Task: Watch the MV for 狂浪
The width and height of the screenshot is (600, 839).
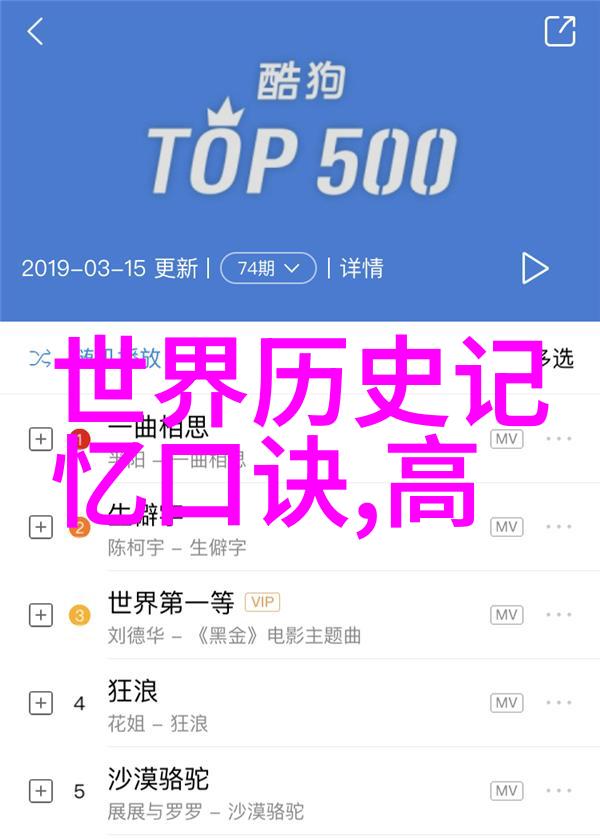Action: pos(506,703)
